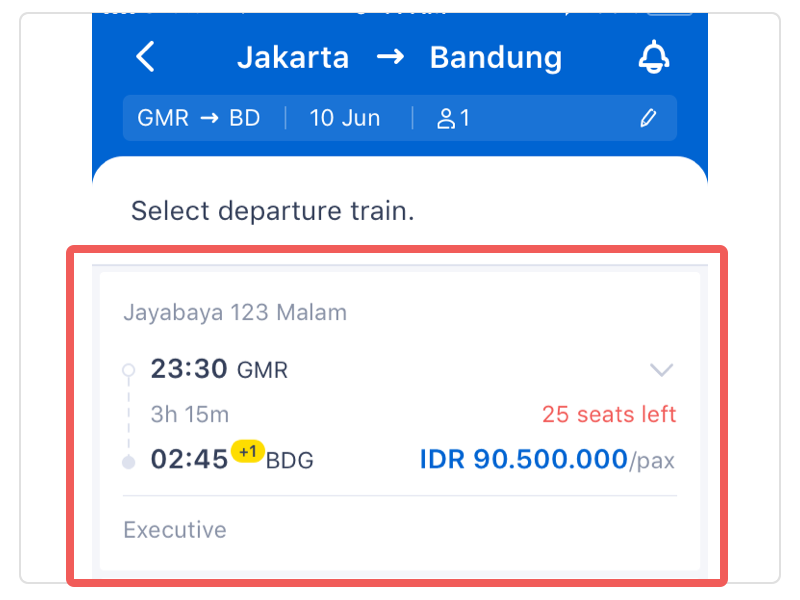Edit the GMR to BD search details

[648, 119]
